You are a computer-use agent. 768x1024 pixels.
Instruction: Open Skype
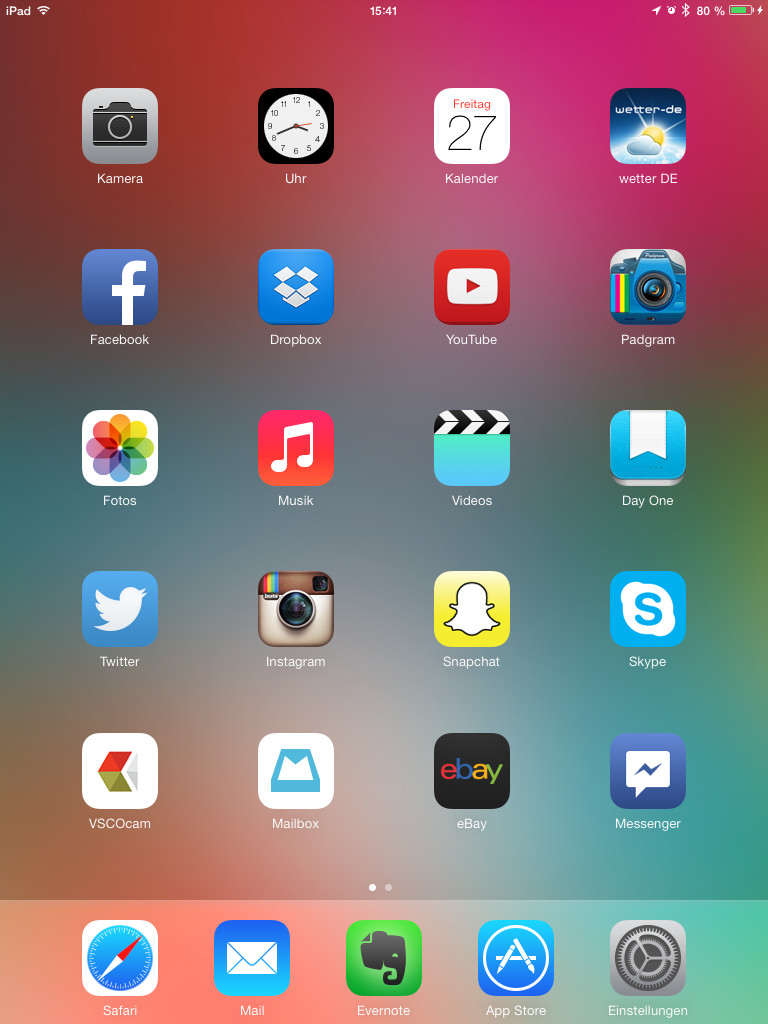(x=648, y=609)
